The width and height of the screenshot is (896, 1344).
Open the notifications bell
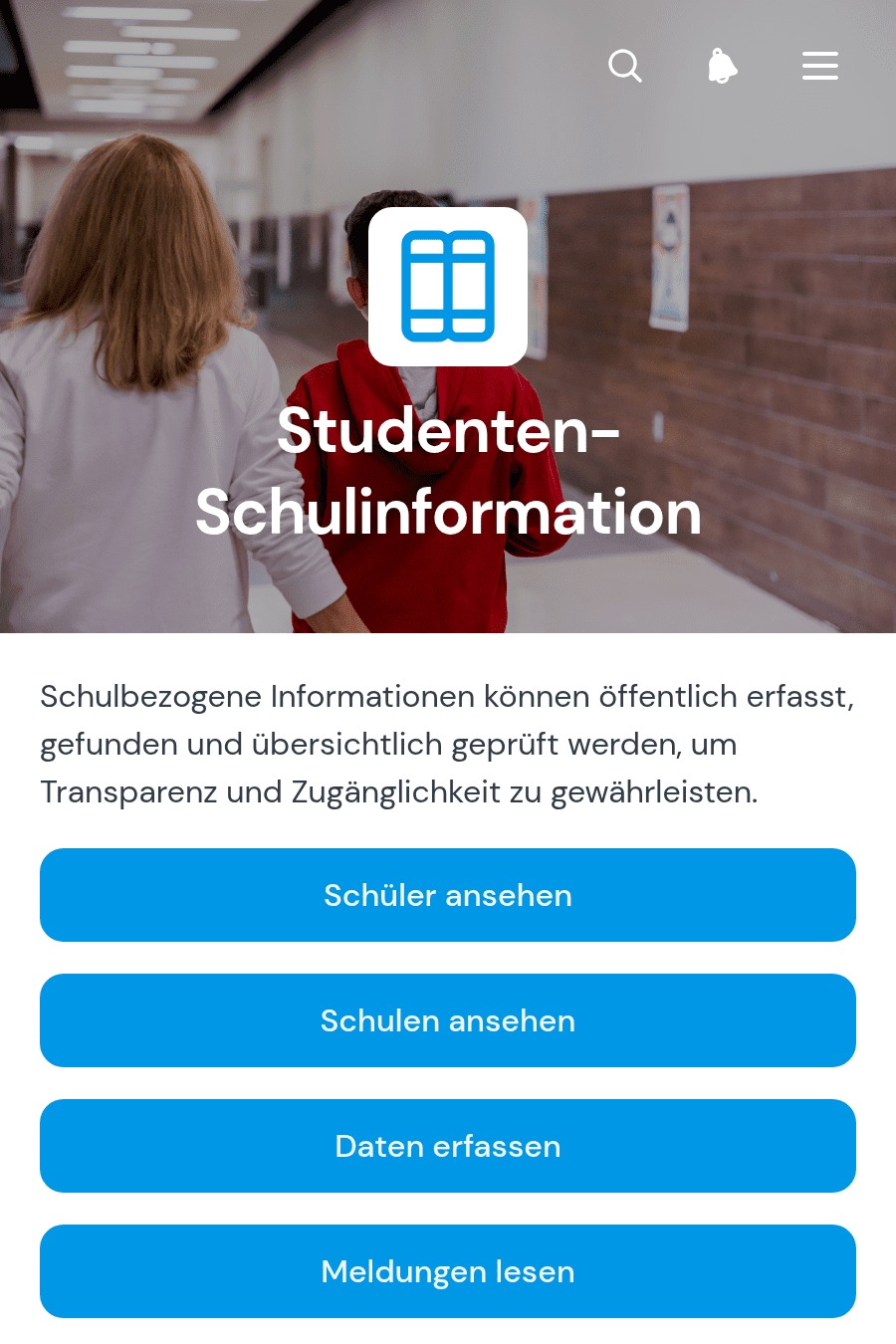click(x=723, y=67)
